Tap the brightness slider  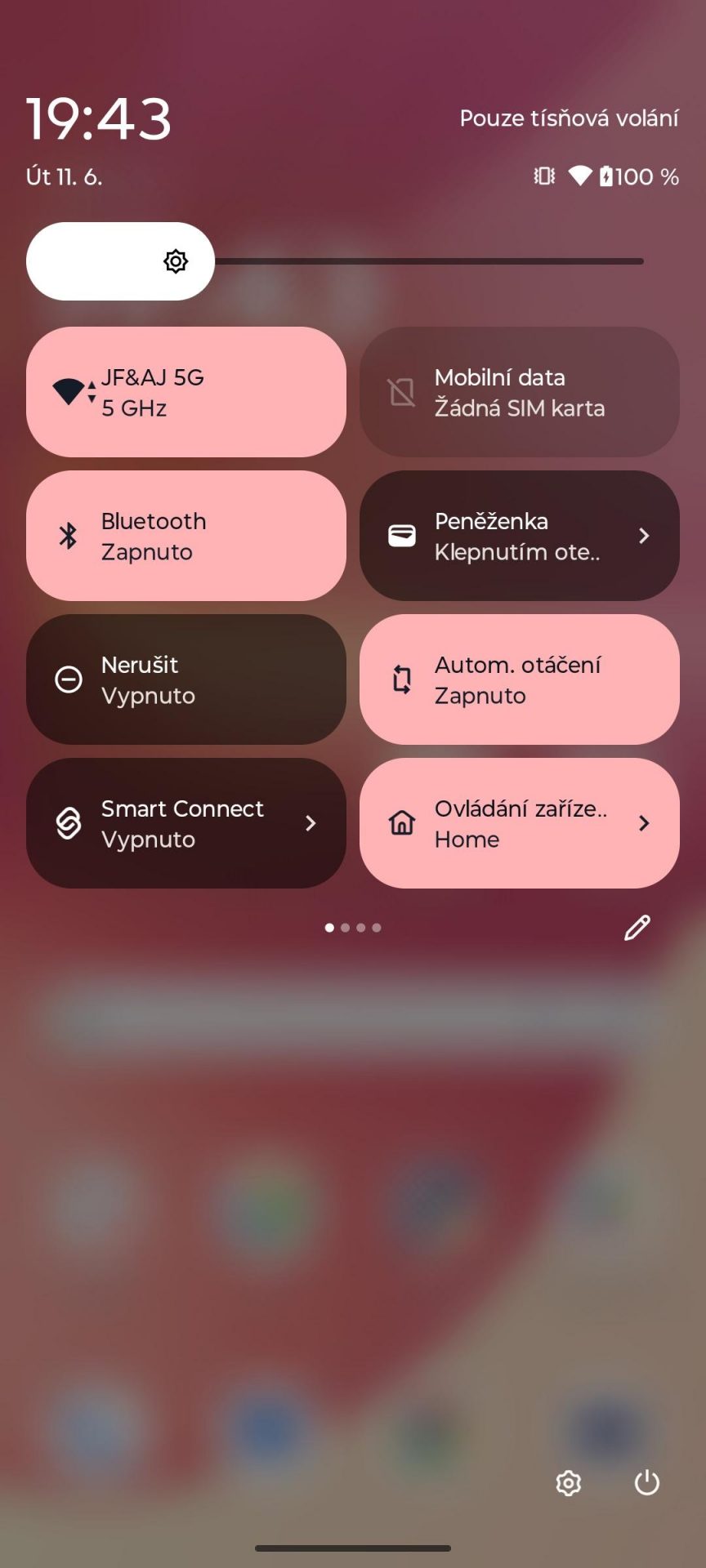335,261
